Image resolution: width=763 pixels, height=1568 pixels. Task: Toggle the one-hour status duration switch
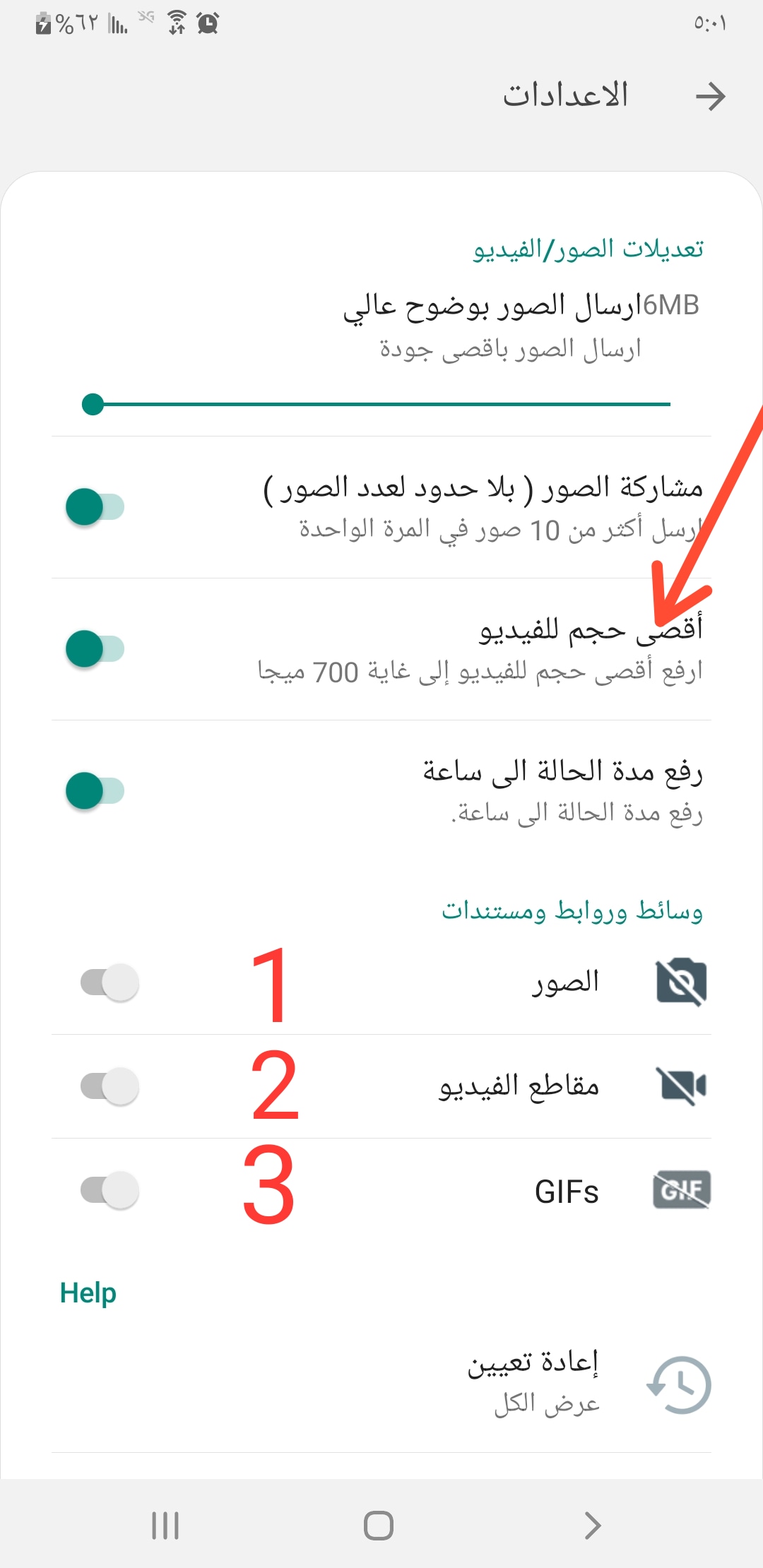[x=95, y=791]
